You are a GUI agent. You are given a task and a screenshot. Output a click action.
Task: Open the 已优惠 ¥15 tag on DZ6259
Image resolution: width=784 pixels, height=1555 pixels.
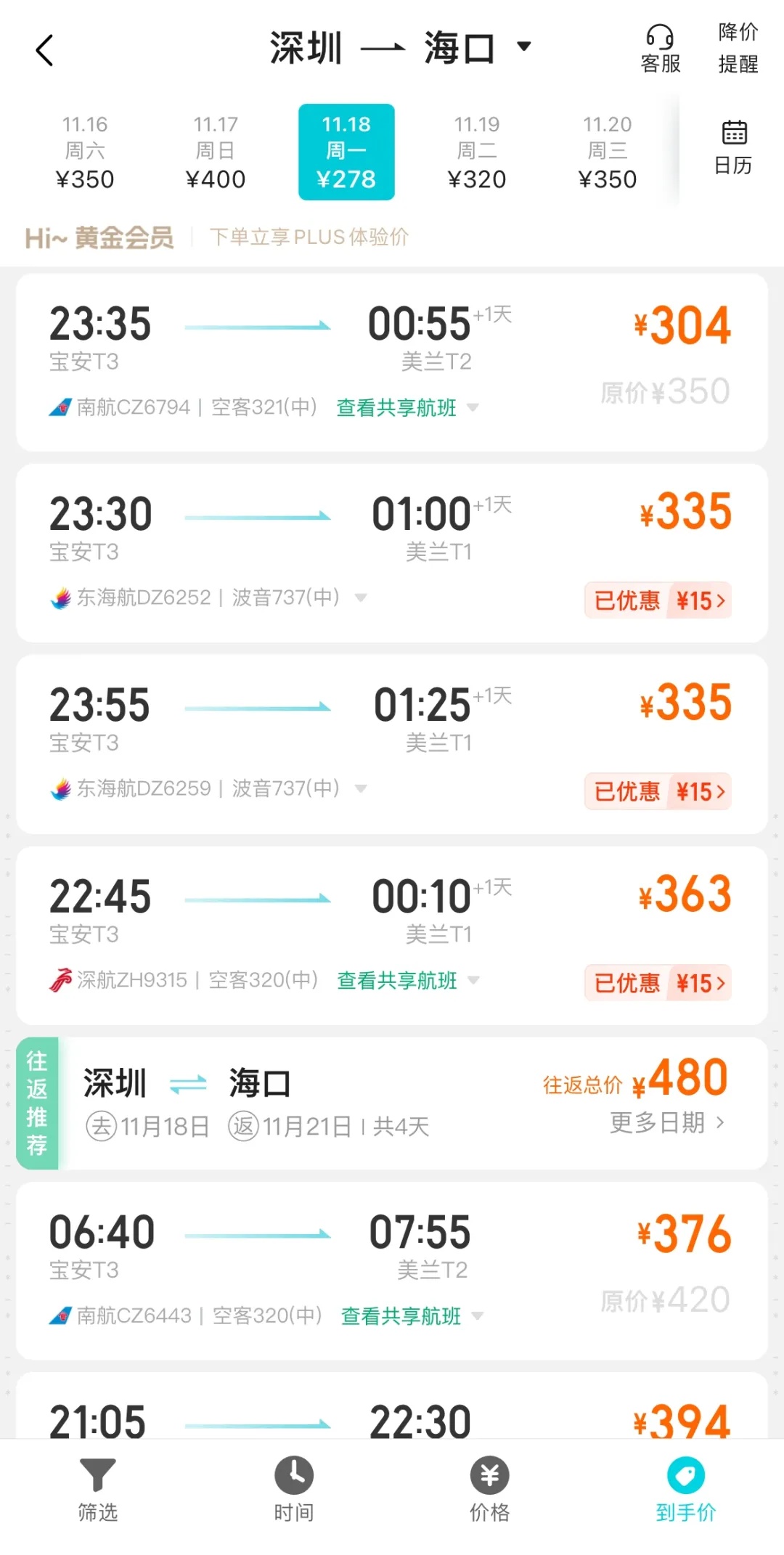point(658,792)
